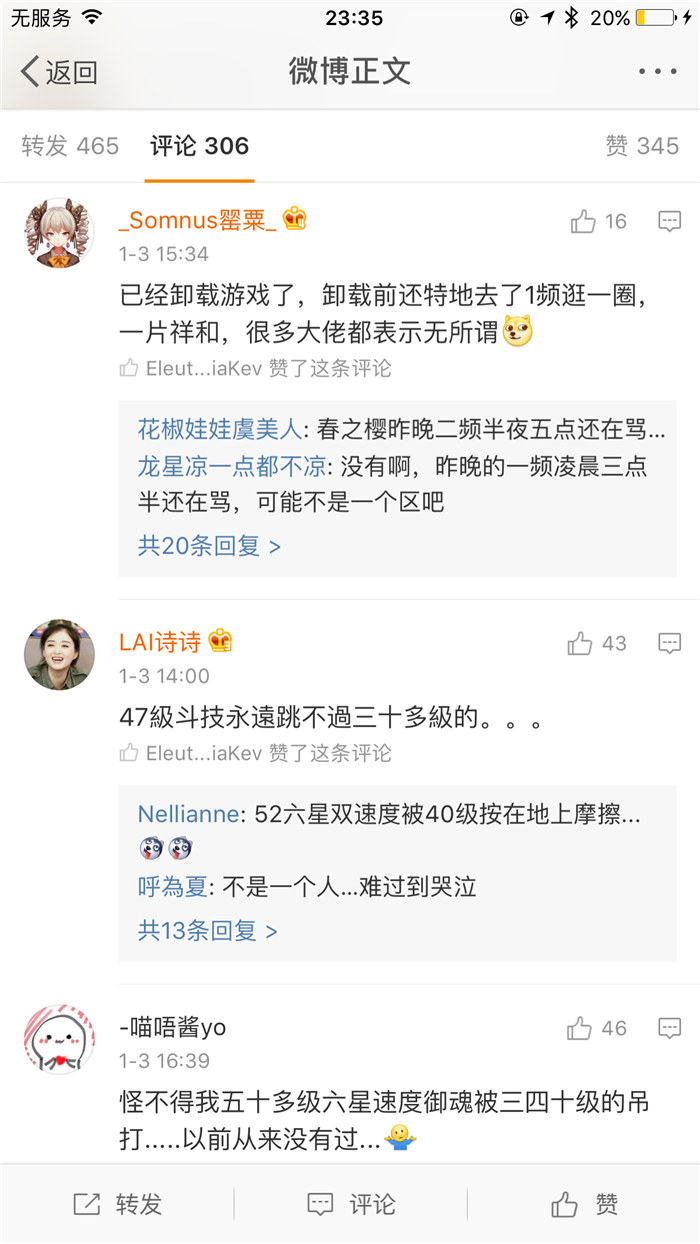Open LAI诗诗's profile avatar
700x1244 pixels.
(x=59, y=654)
